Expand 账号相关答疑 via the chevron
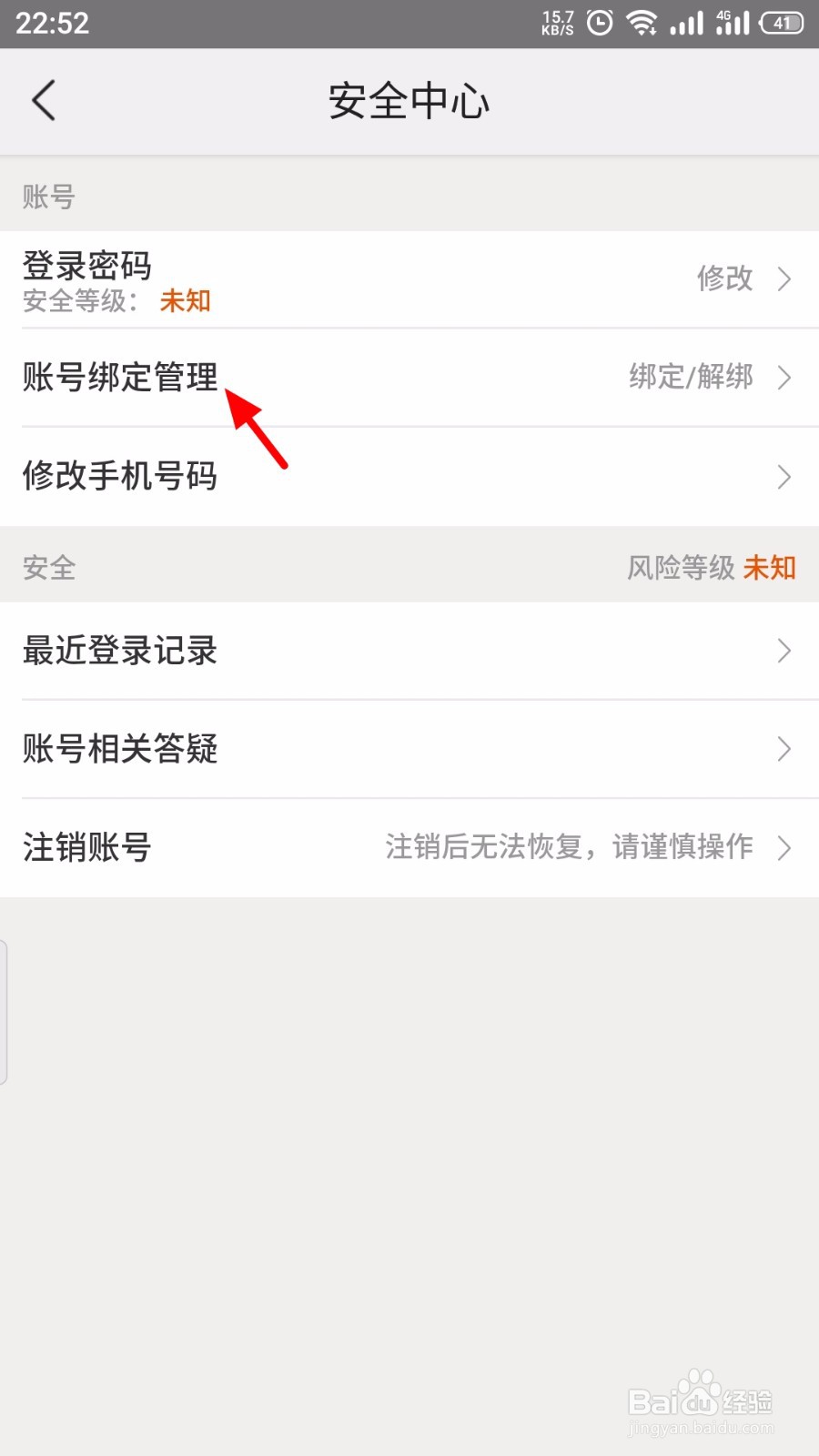819x1456 pixels. tap(784, 749)
